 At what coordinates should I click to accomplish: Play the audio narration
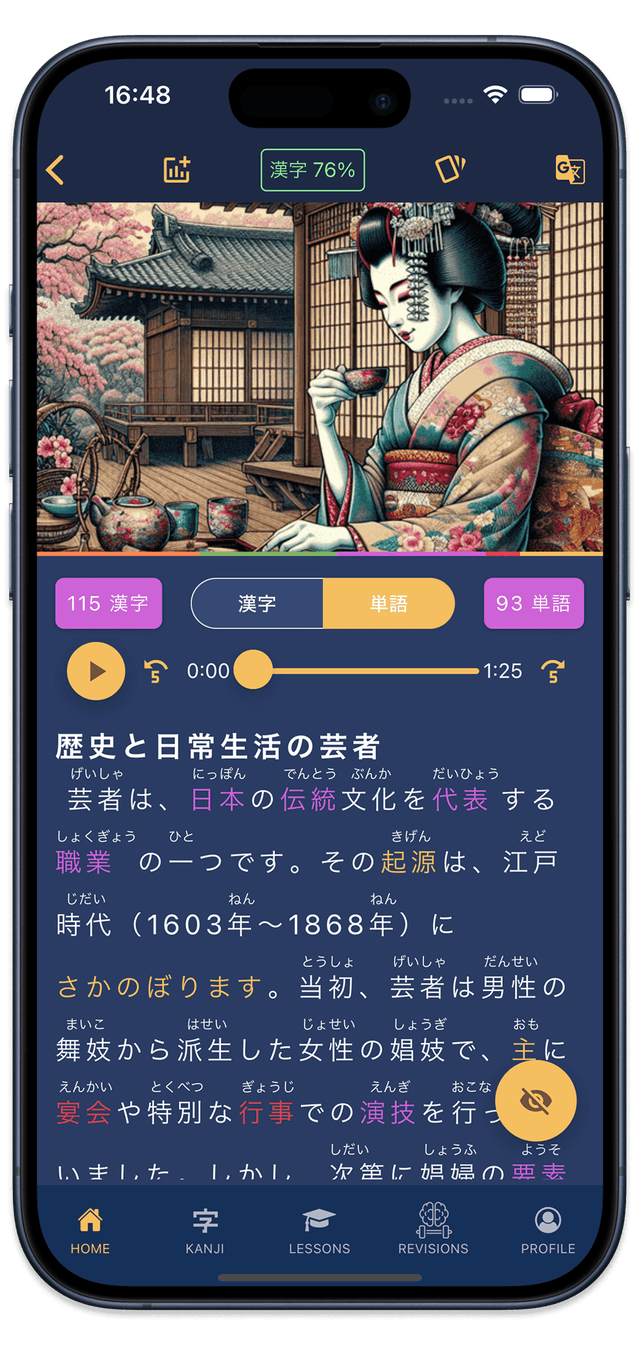pyautogui.click(x=96, y=671)
